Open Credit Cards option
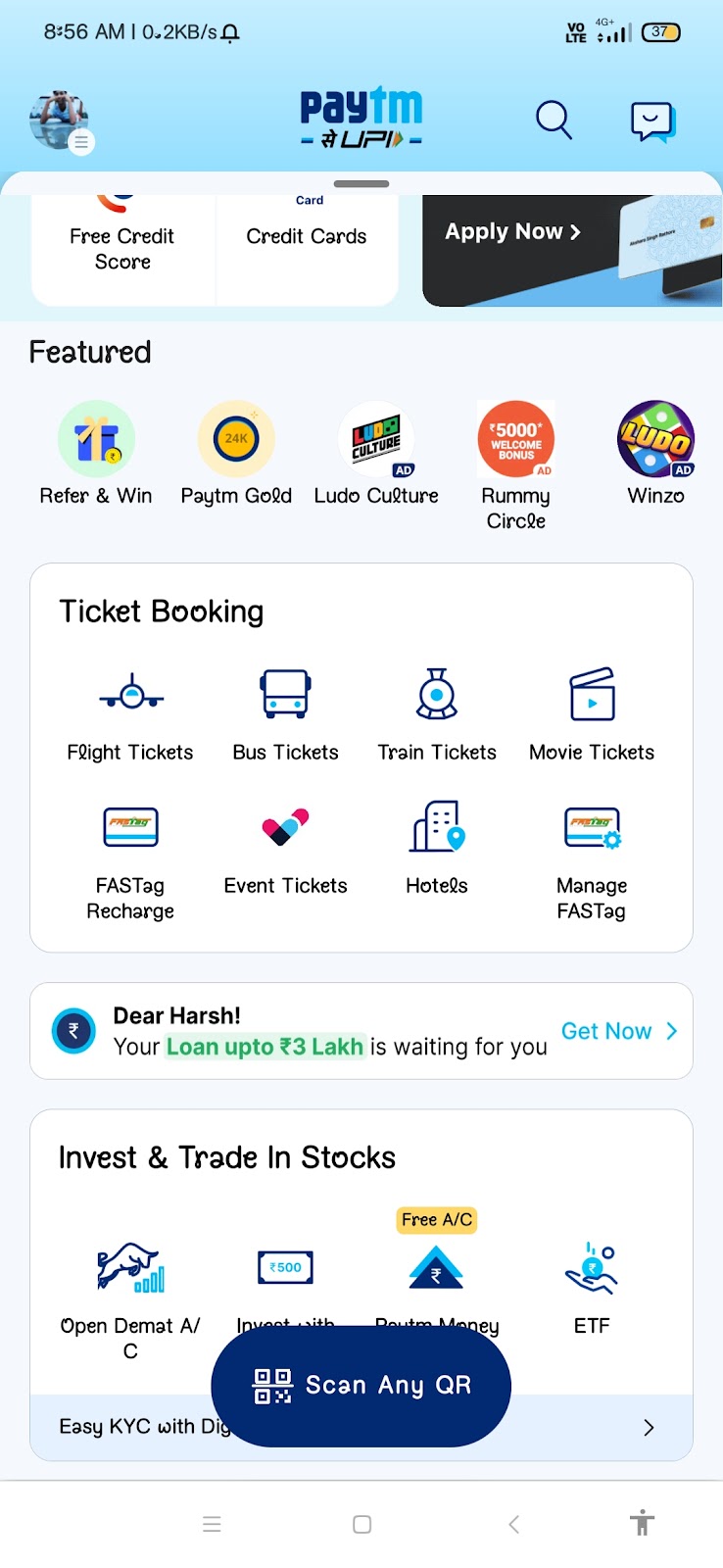723x1568 pixels. click(x=307, y=236)
